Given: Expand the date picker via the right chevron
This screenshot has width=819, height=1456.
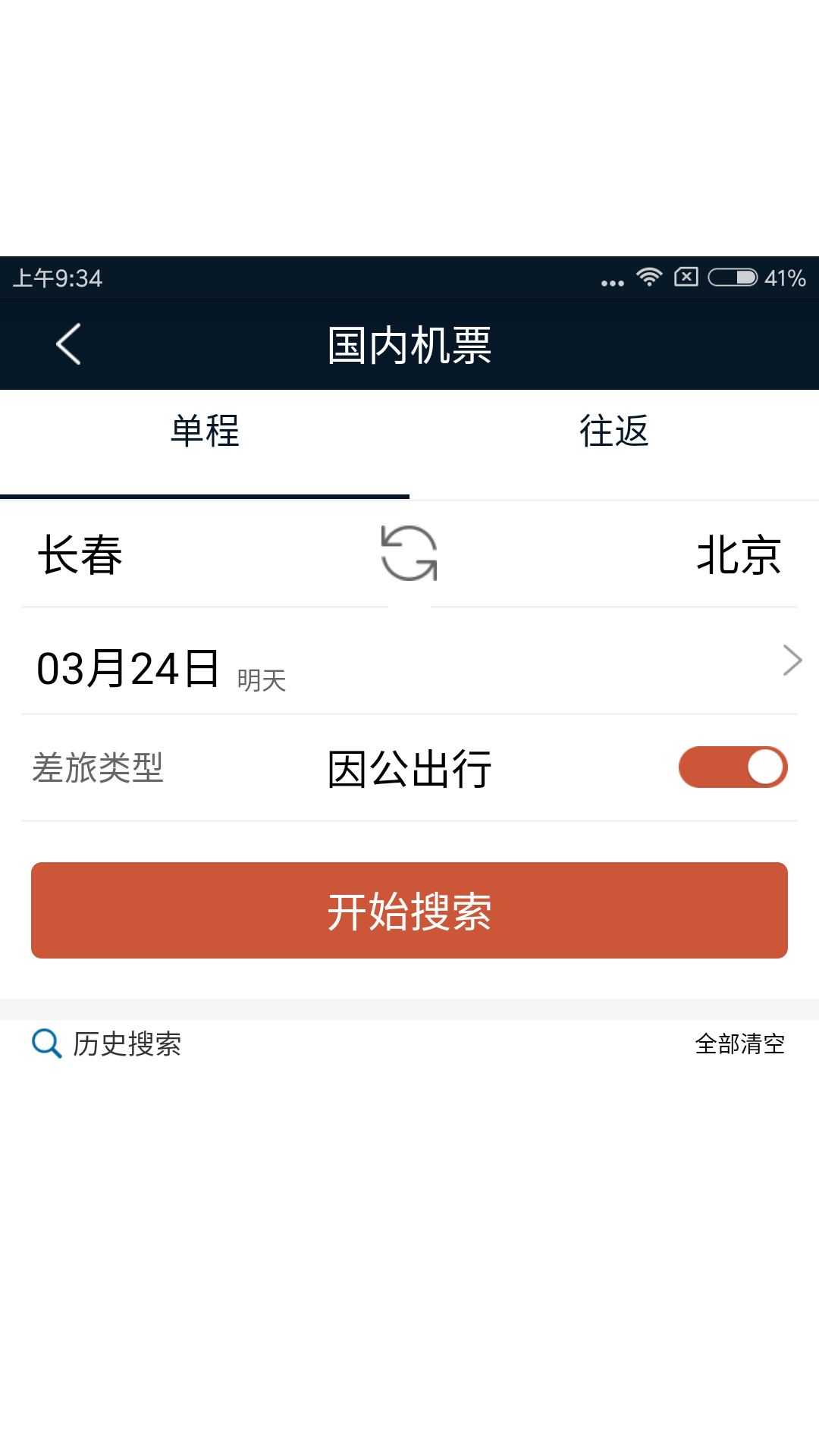Looking at the screenshot, I should [x=792, y=660].
